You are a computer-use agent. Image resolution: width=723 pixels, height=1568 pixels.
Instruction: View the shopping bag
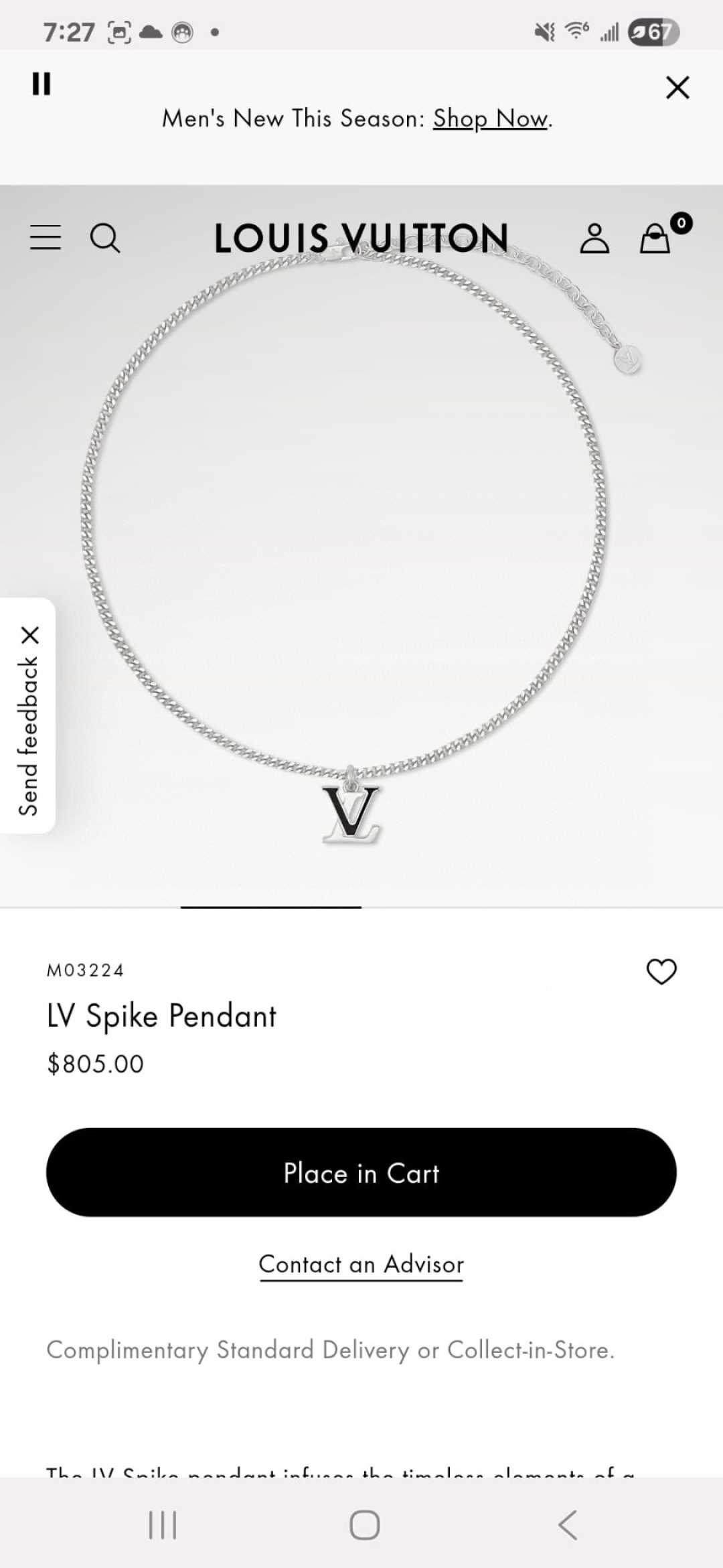tap(656, 238)
